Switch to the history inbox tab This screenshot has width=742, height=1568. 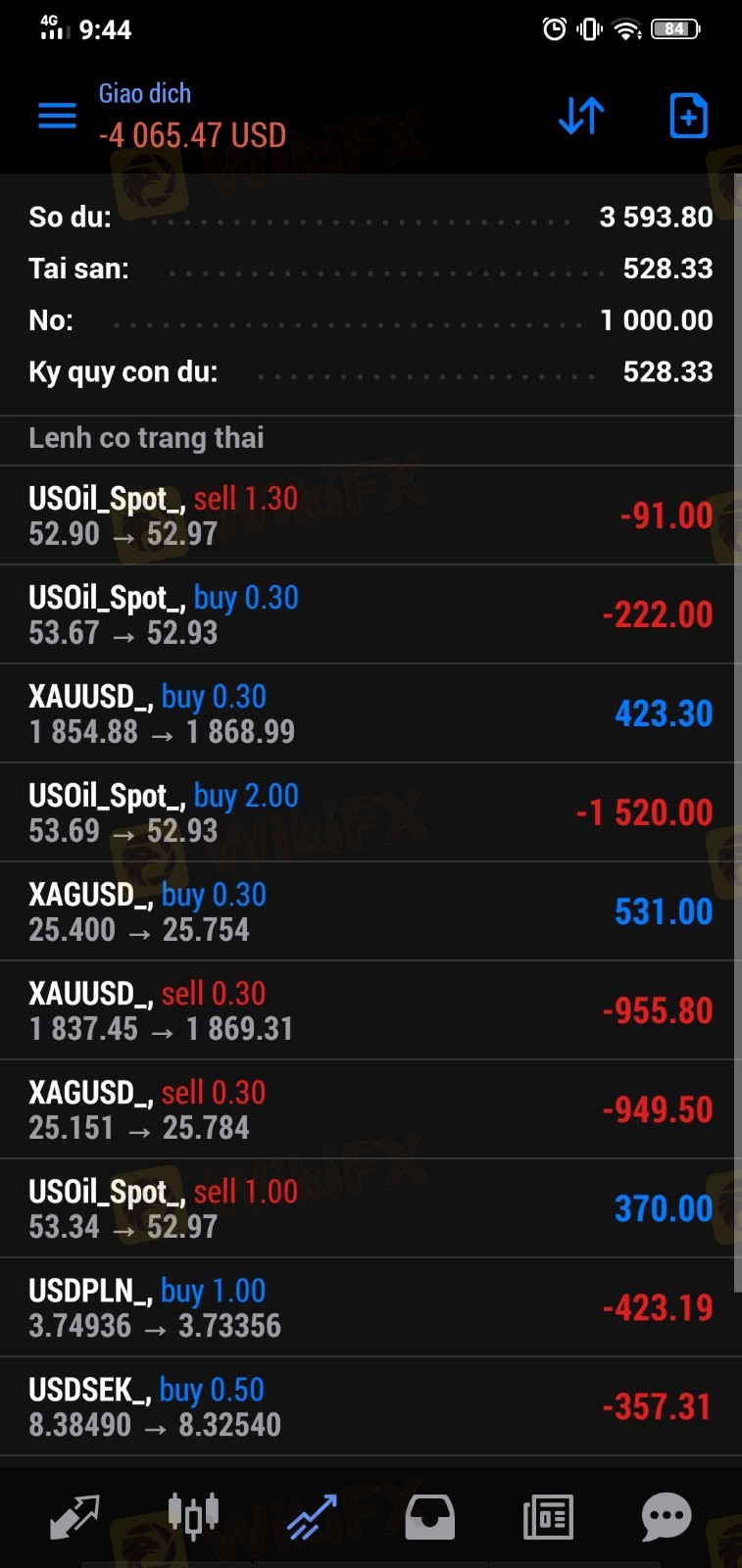pyautogui.click(x=430, y=1517)
